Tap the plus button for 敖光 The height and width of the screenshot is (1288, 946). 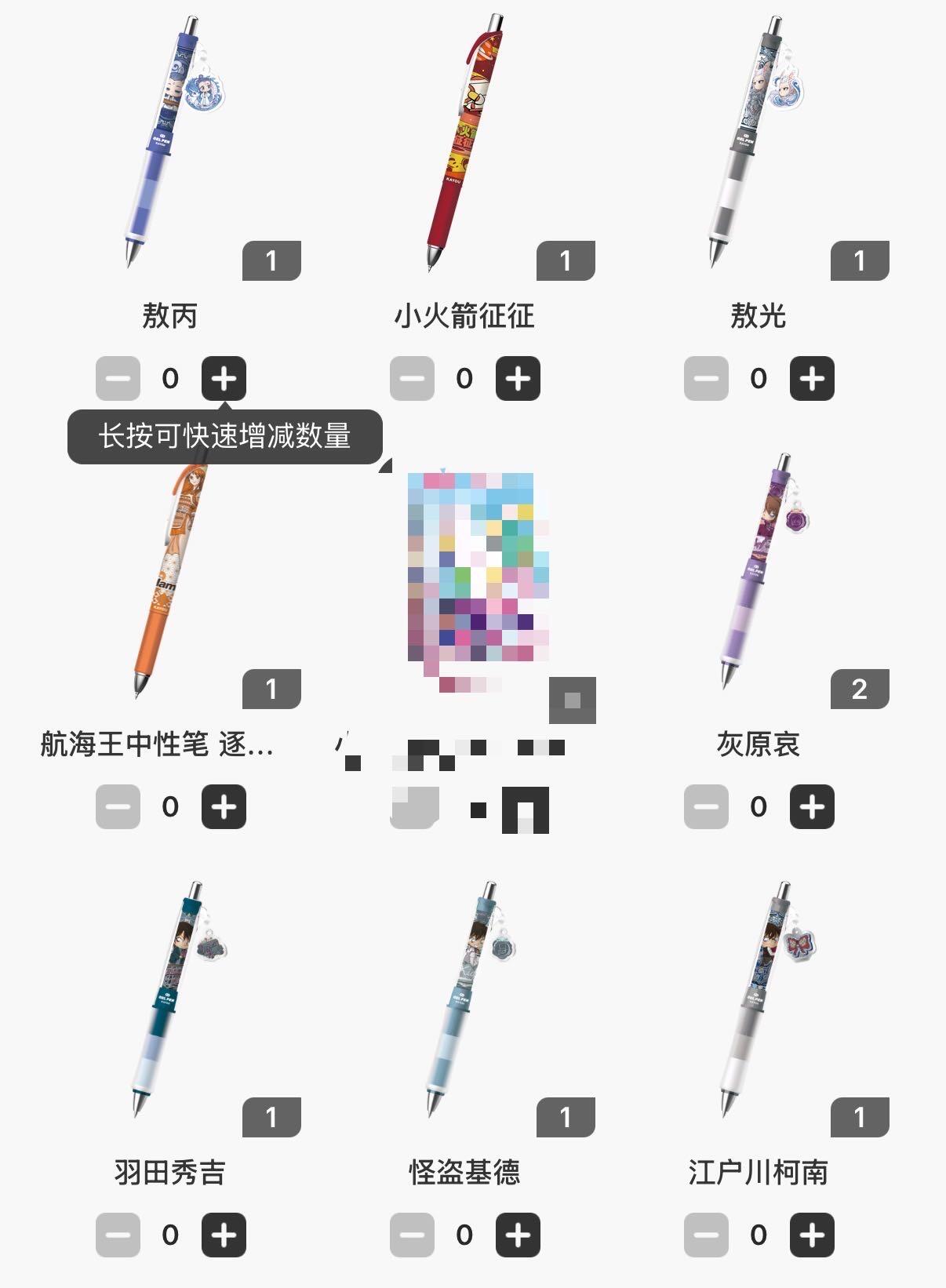pyautogui.click(x=812, y=379)
